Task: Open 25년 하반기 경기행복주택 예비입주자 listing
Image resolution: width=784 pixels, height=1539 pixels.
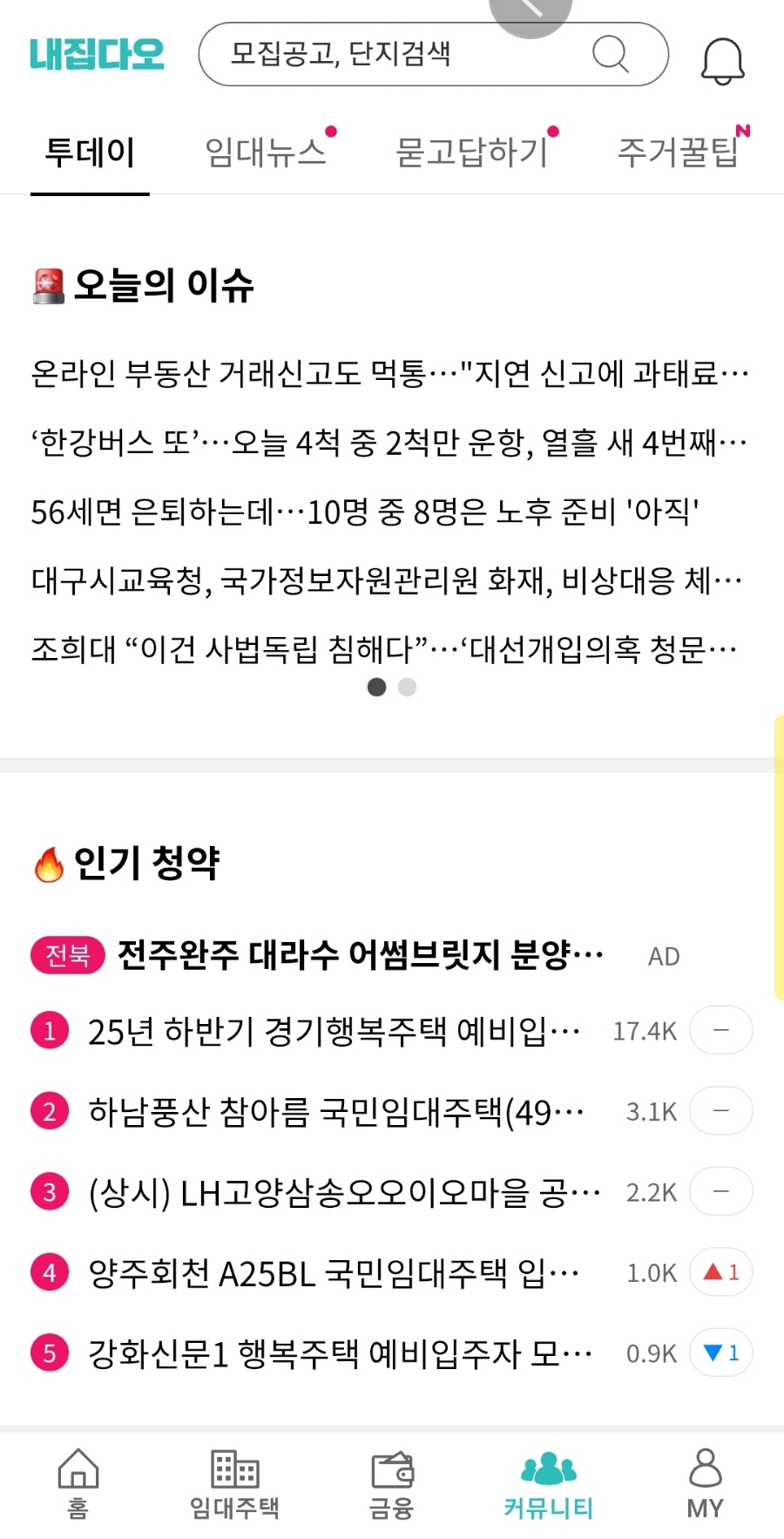Action: pyautogui.click(x=333, y=1032)
